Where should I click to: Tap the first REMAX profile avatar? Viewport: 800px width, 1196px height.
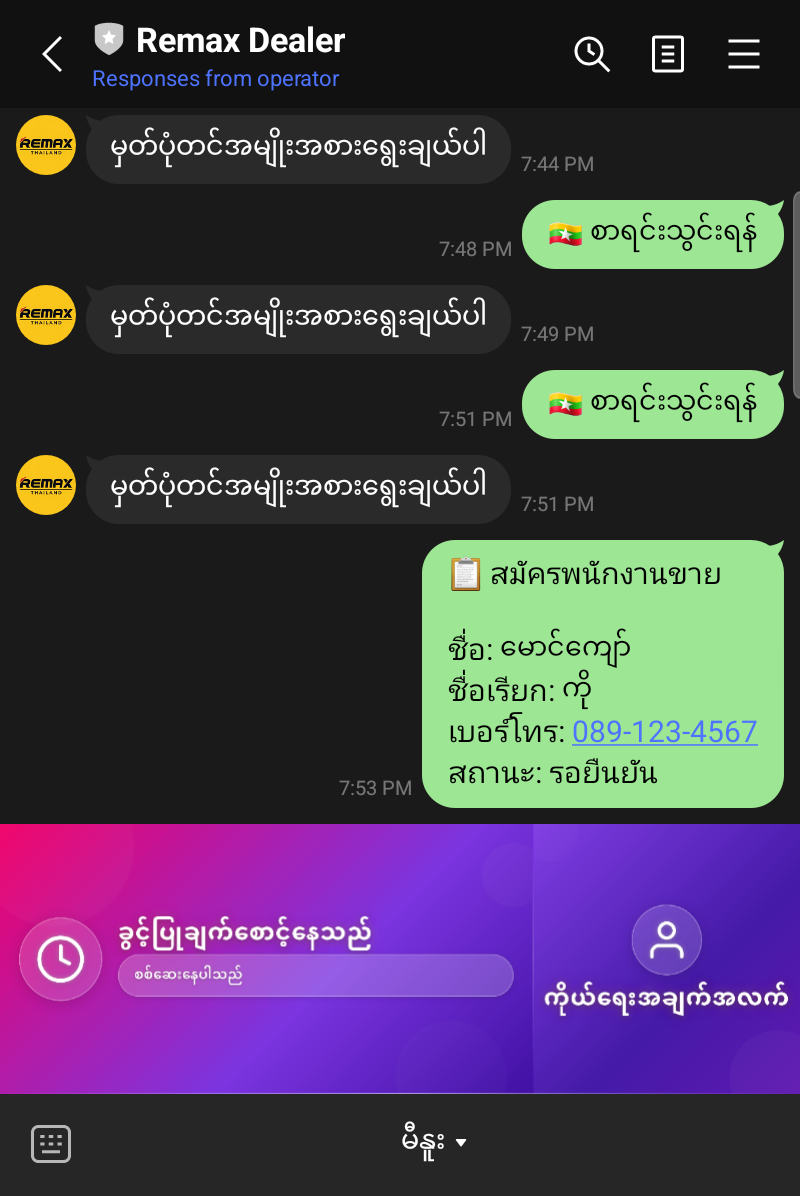point(45,145)
